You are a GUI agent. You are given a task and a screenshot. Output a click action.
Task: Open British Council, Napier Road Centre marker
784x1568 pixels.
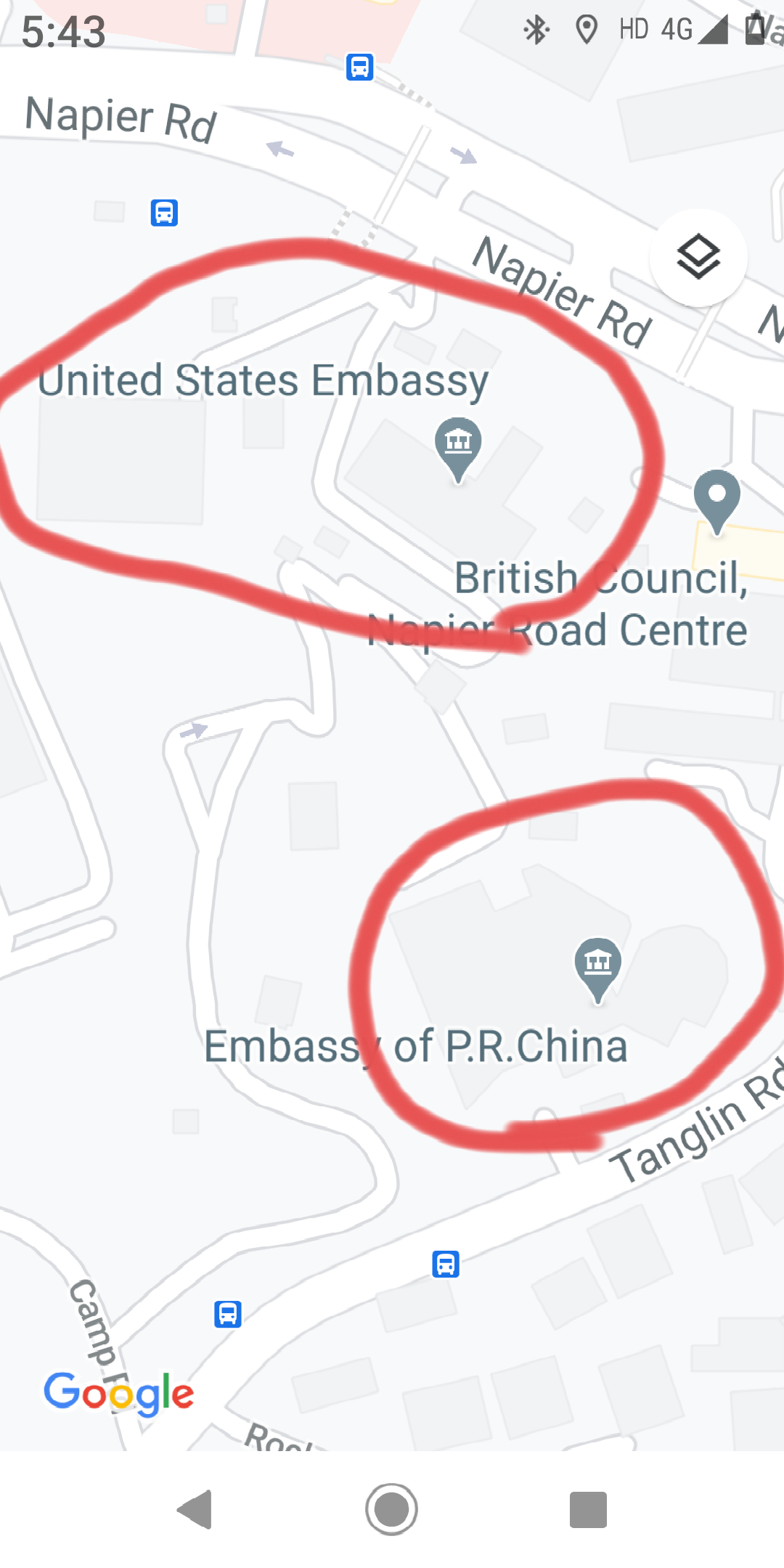coord(716,499)
